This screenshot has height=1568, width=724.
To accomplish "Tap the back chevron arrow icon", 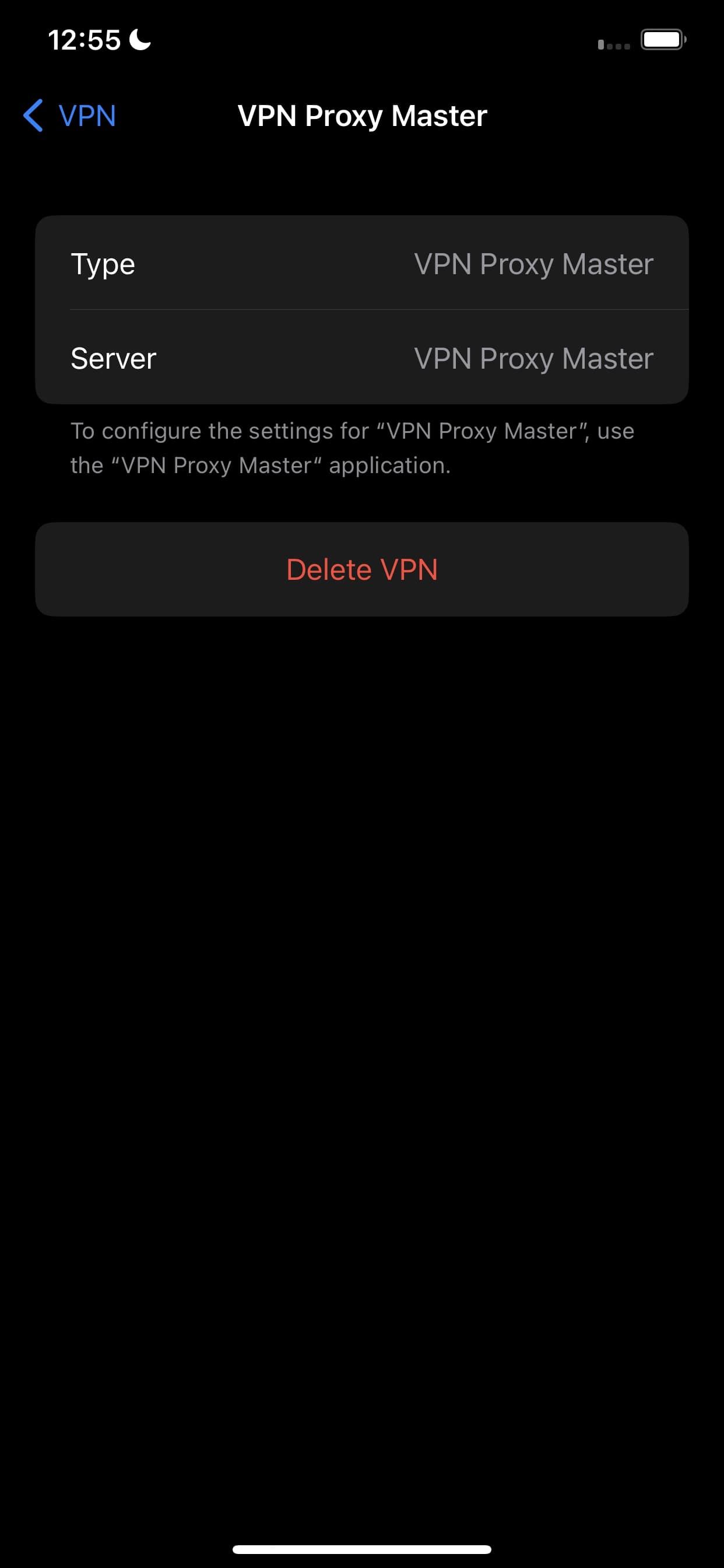I will point(32,116).
